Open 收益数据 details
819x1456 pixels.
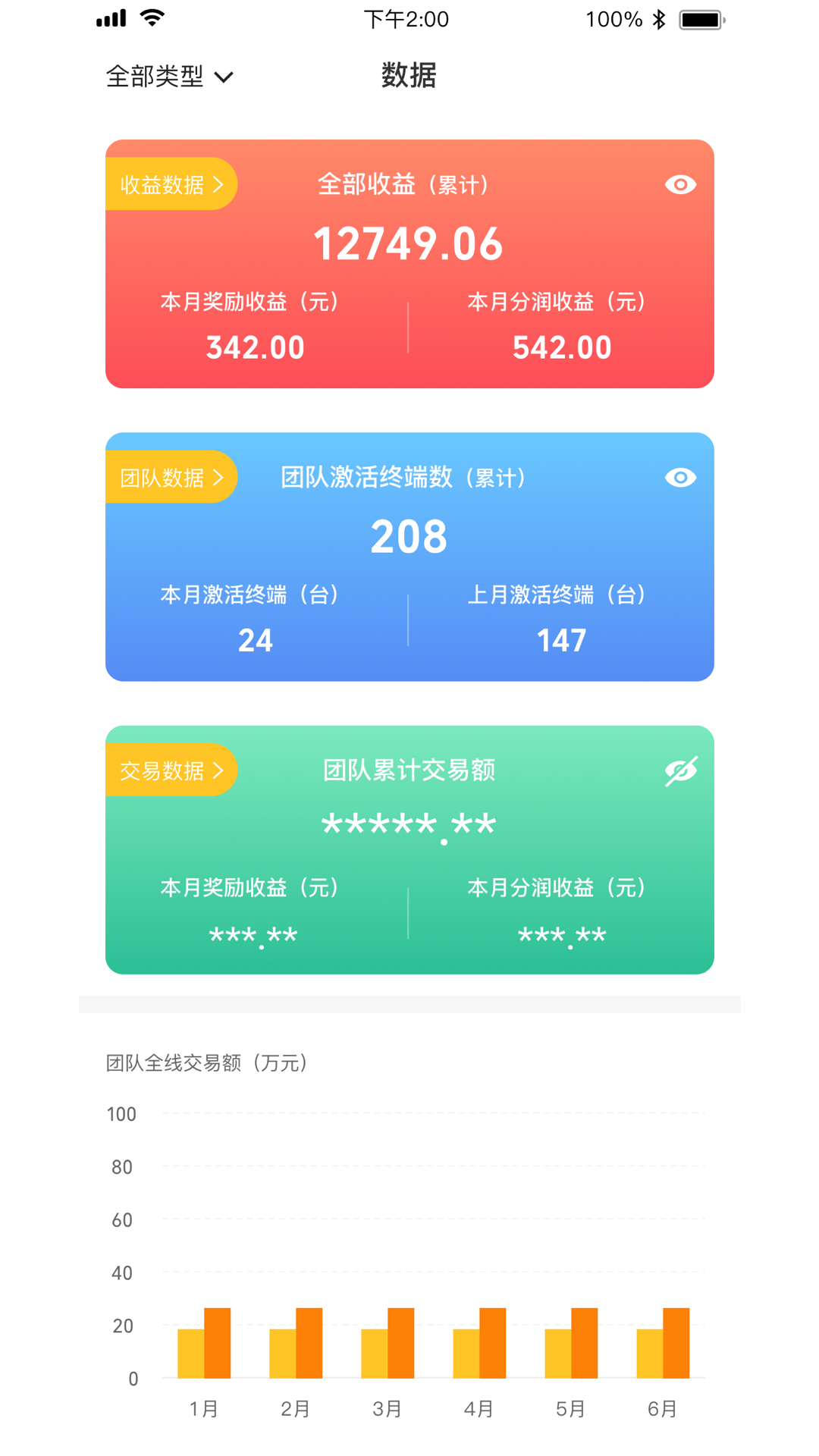[171, 184]
